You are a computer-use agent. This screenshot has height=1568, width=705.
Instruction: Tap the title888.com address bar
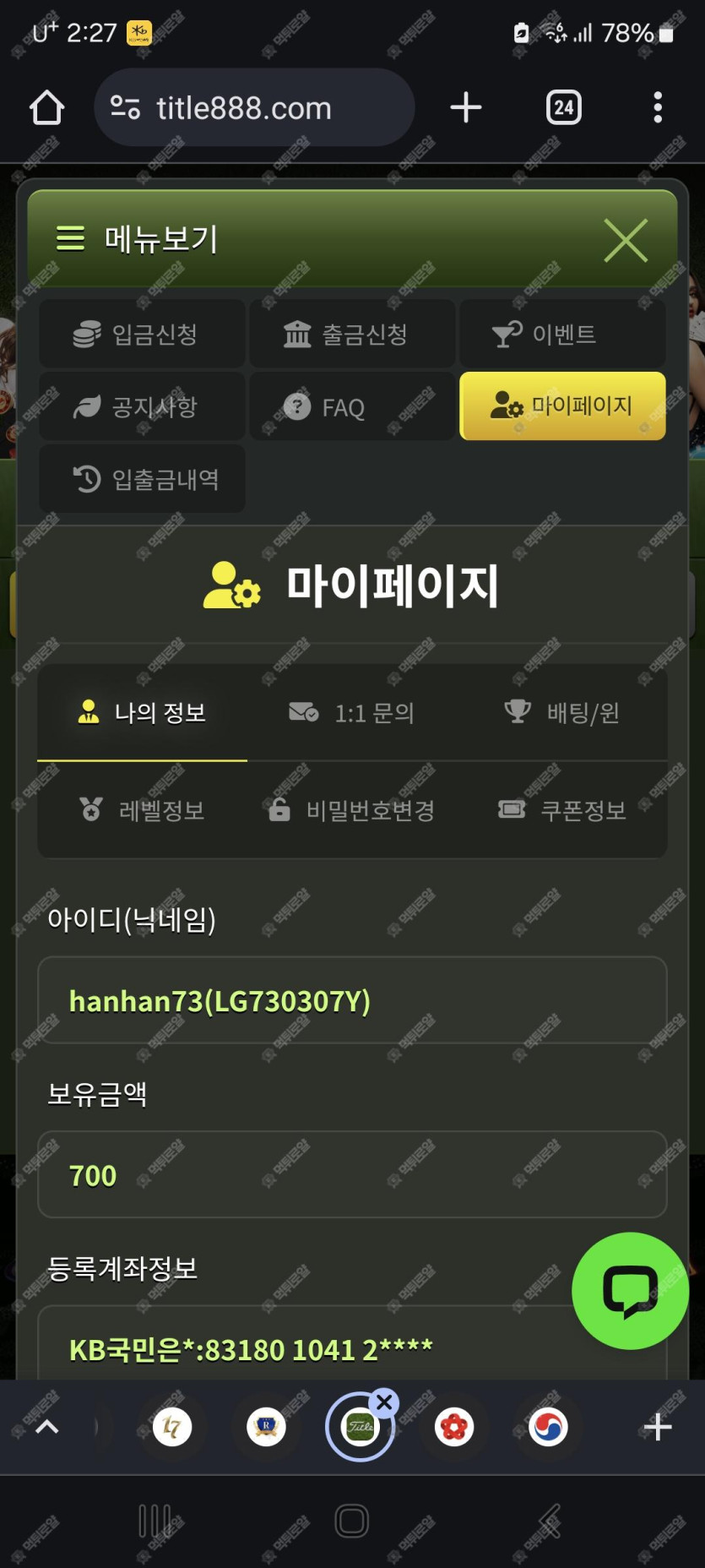pyautogui.click(x=253, y=108)
